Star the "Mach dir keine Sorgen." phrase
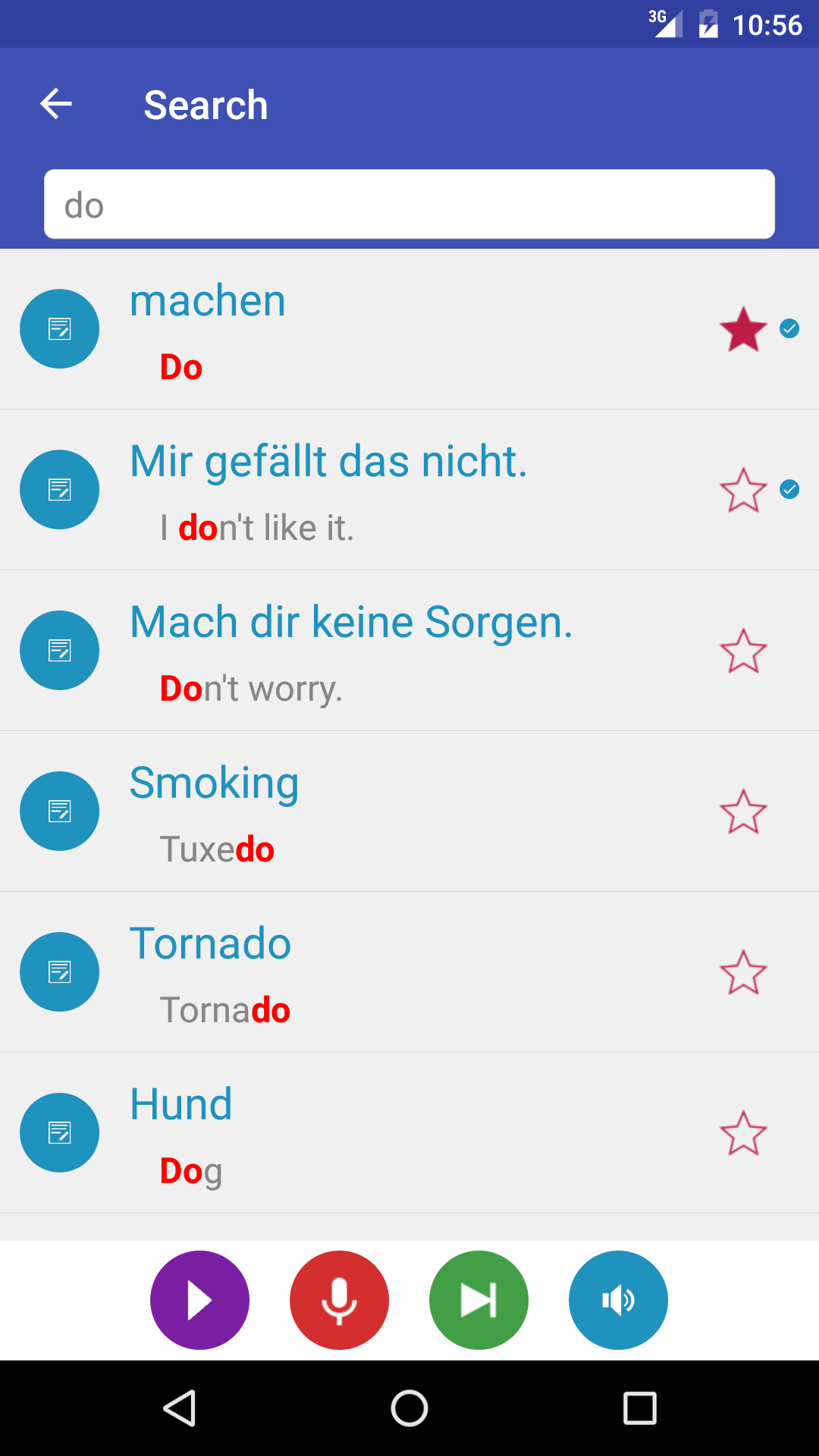 click(x=743, y=651)
